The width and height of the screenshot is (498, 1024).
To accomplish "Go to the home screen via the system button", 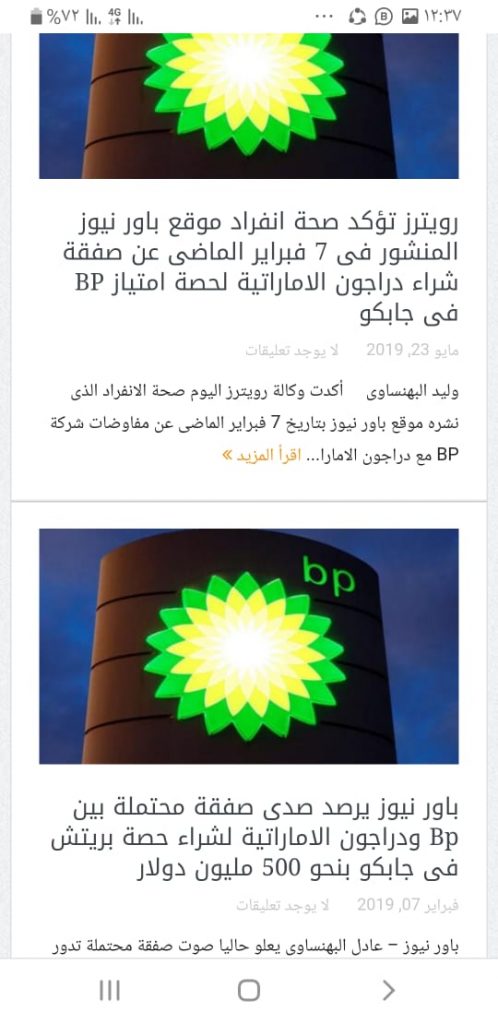I will [x=249, y=991].
